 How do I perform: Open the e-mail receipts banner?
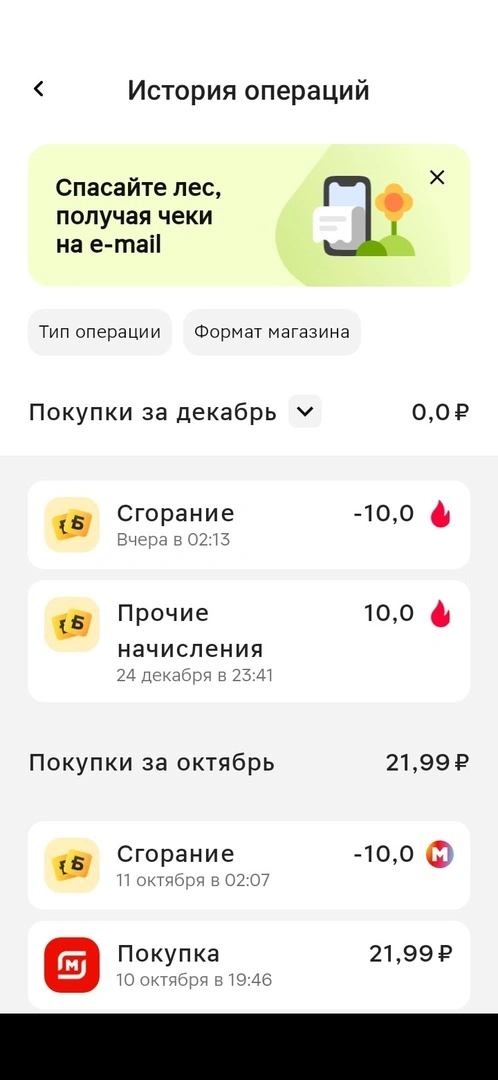click(249, 215)
